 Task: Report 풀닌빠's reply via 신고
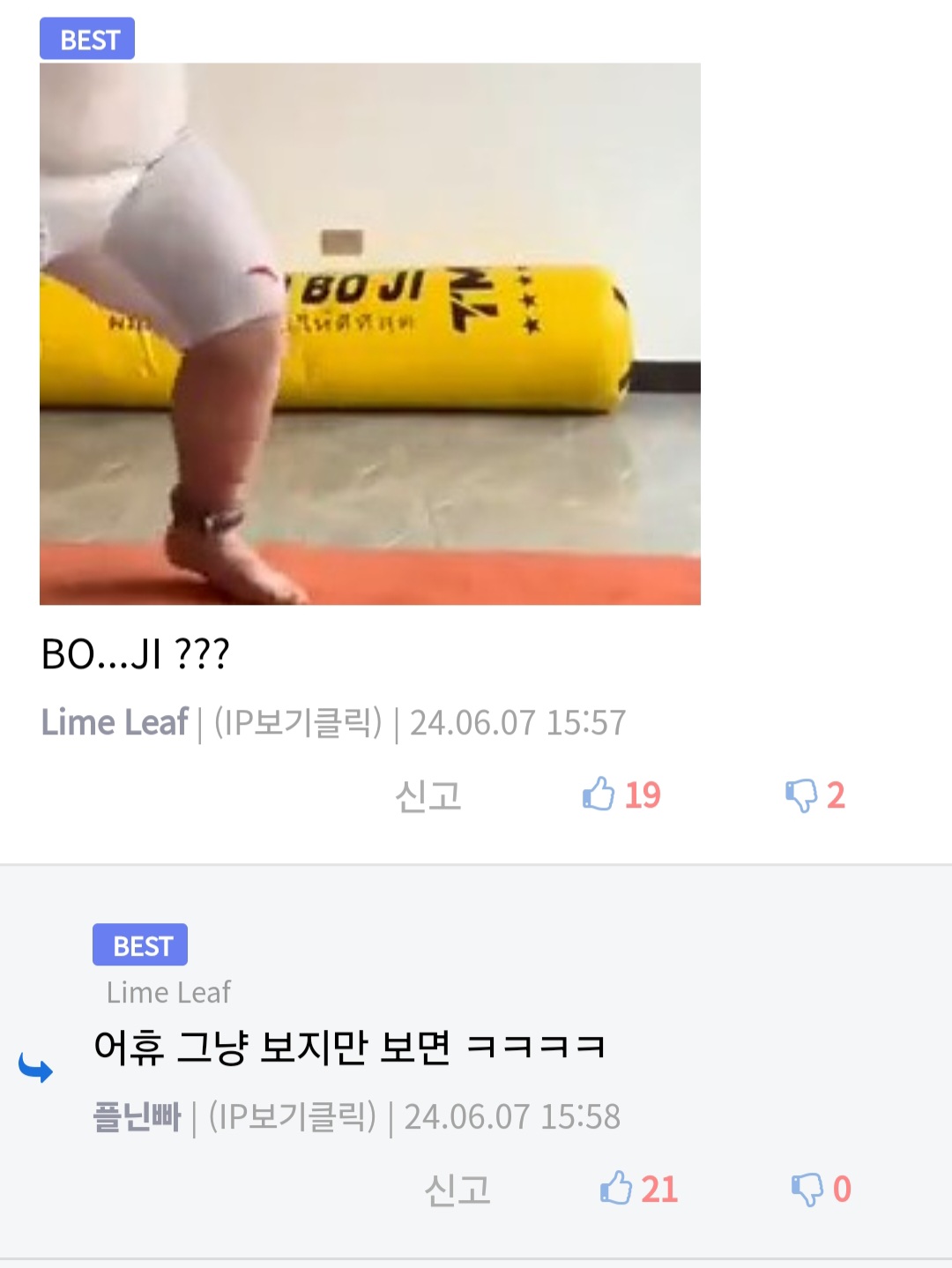point(457,1190)
